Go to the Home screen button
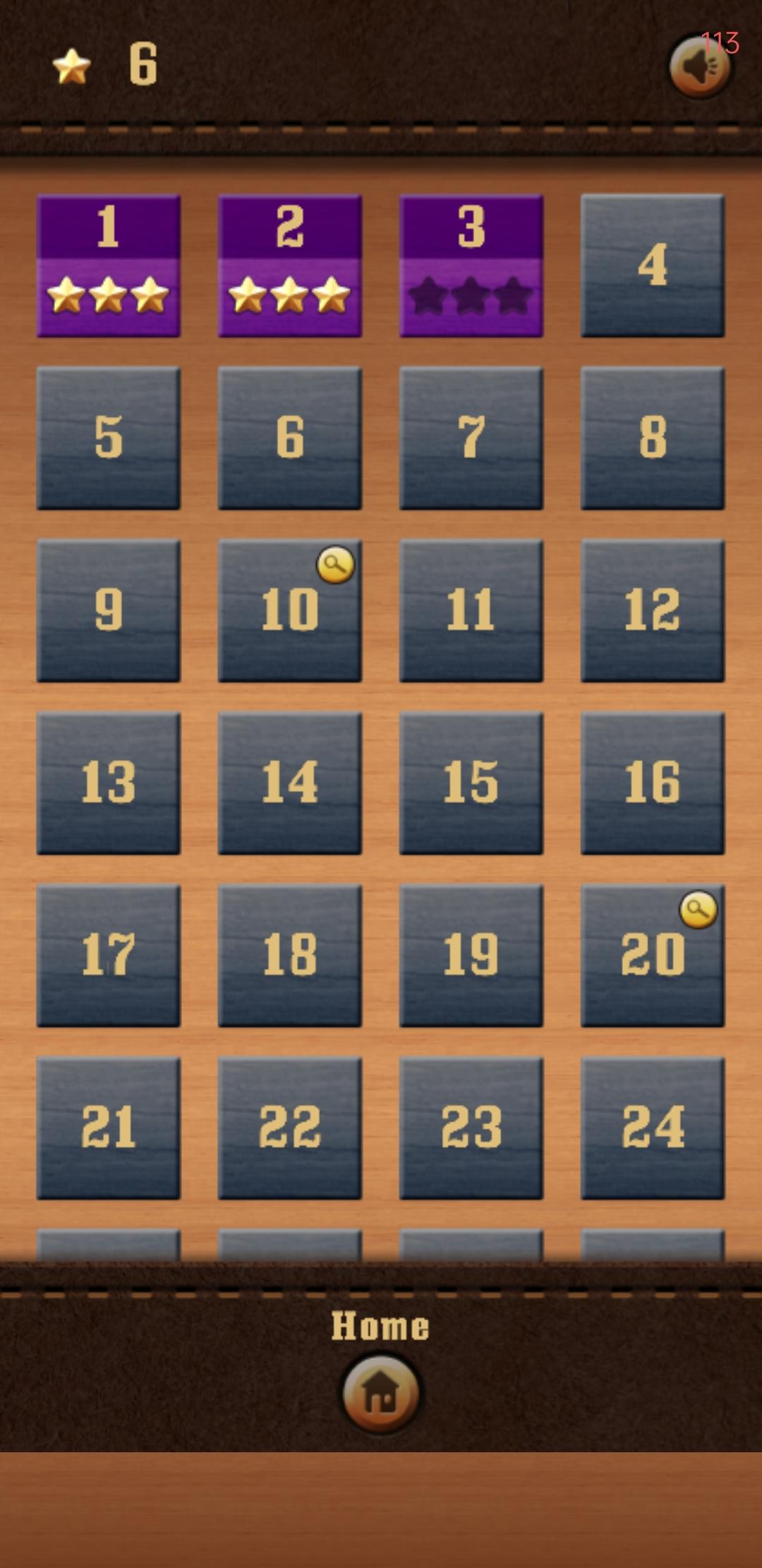Viewport: 762px width, 1568px height. click(380, 1392)
